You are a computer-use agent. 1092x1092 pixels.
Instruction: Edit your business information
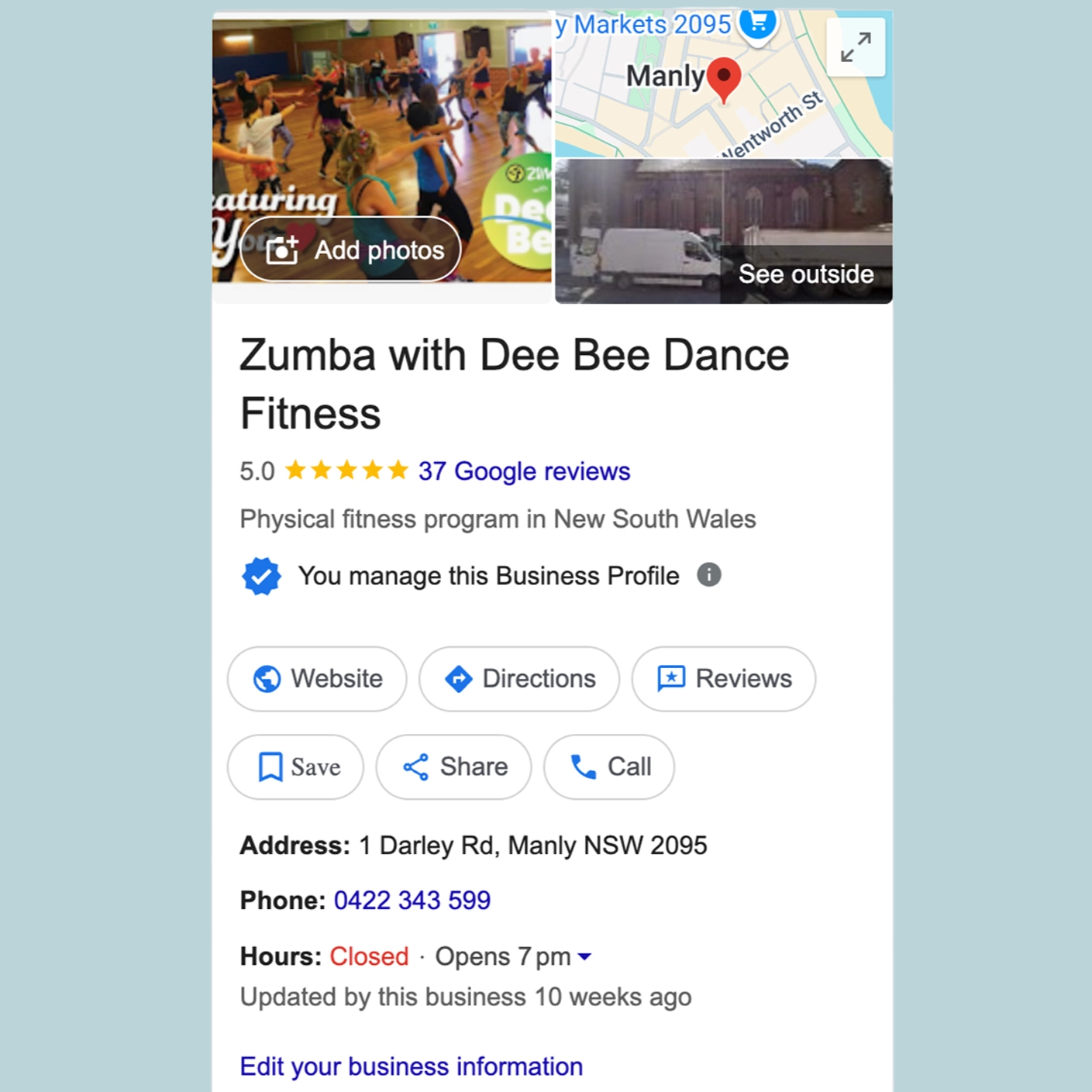tap(411, 1067)
